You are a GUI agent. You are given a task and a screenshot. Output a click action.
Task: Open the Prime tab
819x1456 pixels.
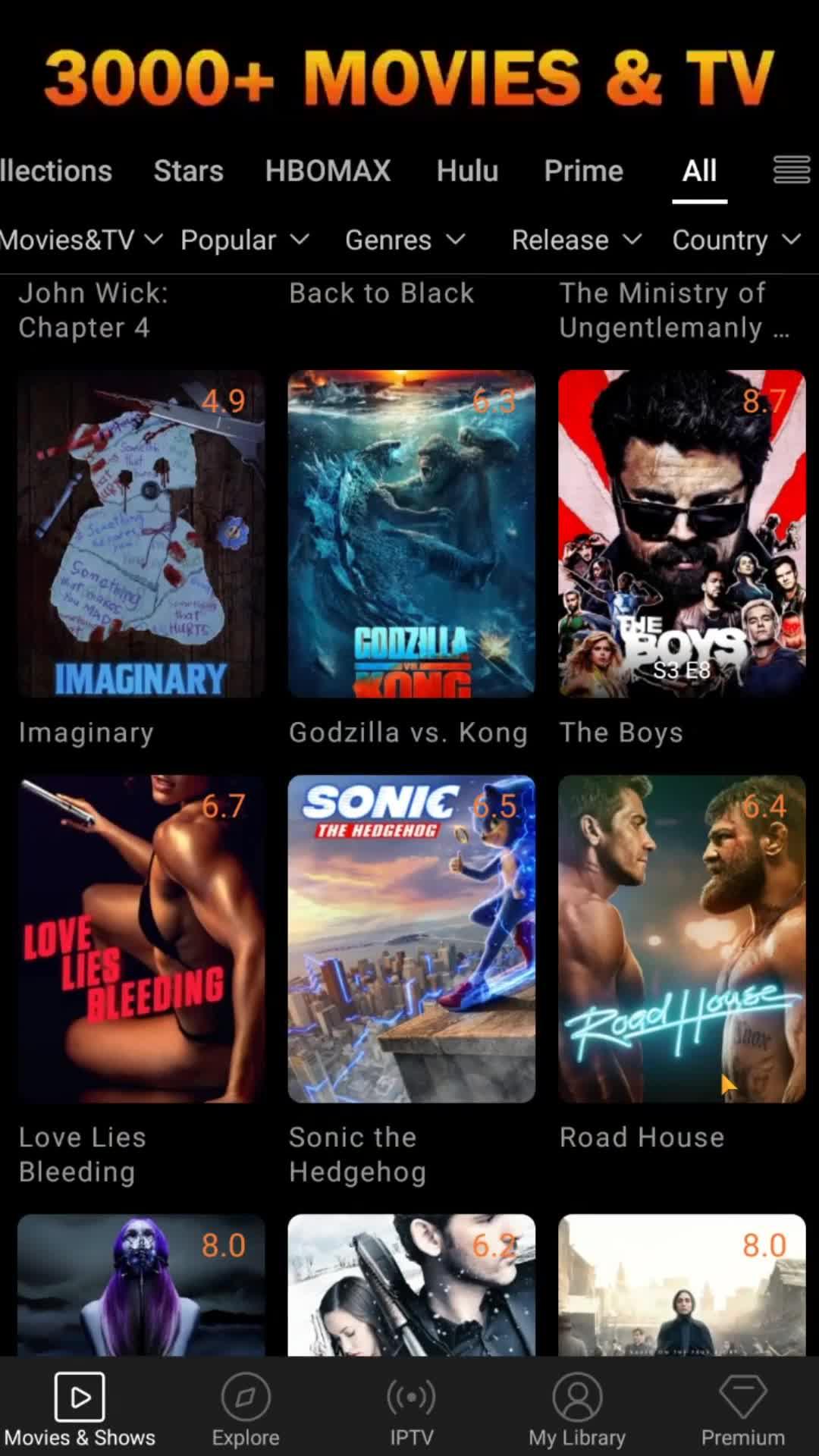583,171
